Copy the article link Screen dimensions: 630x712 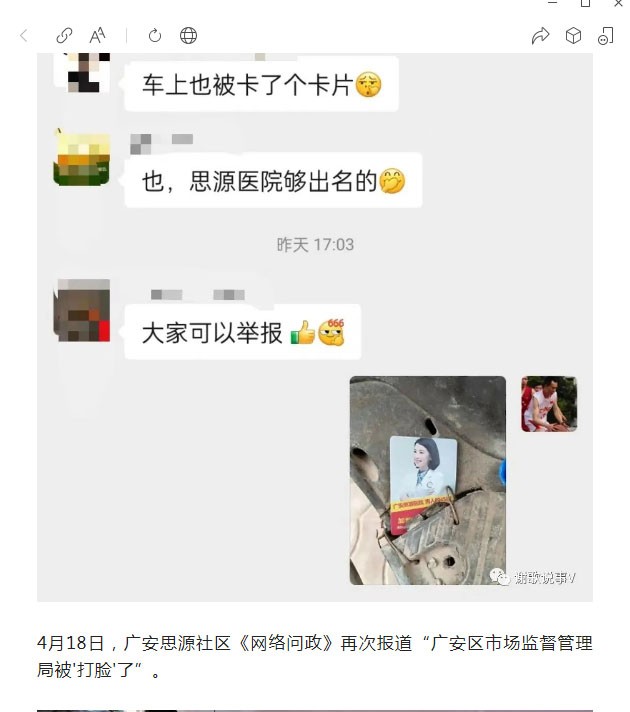point(64,36)
